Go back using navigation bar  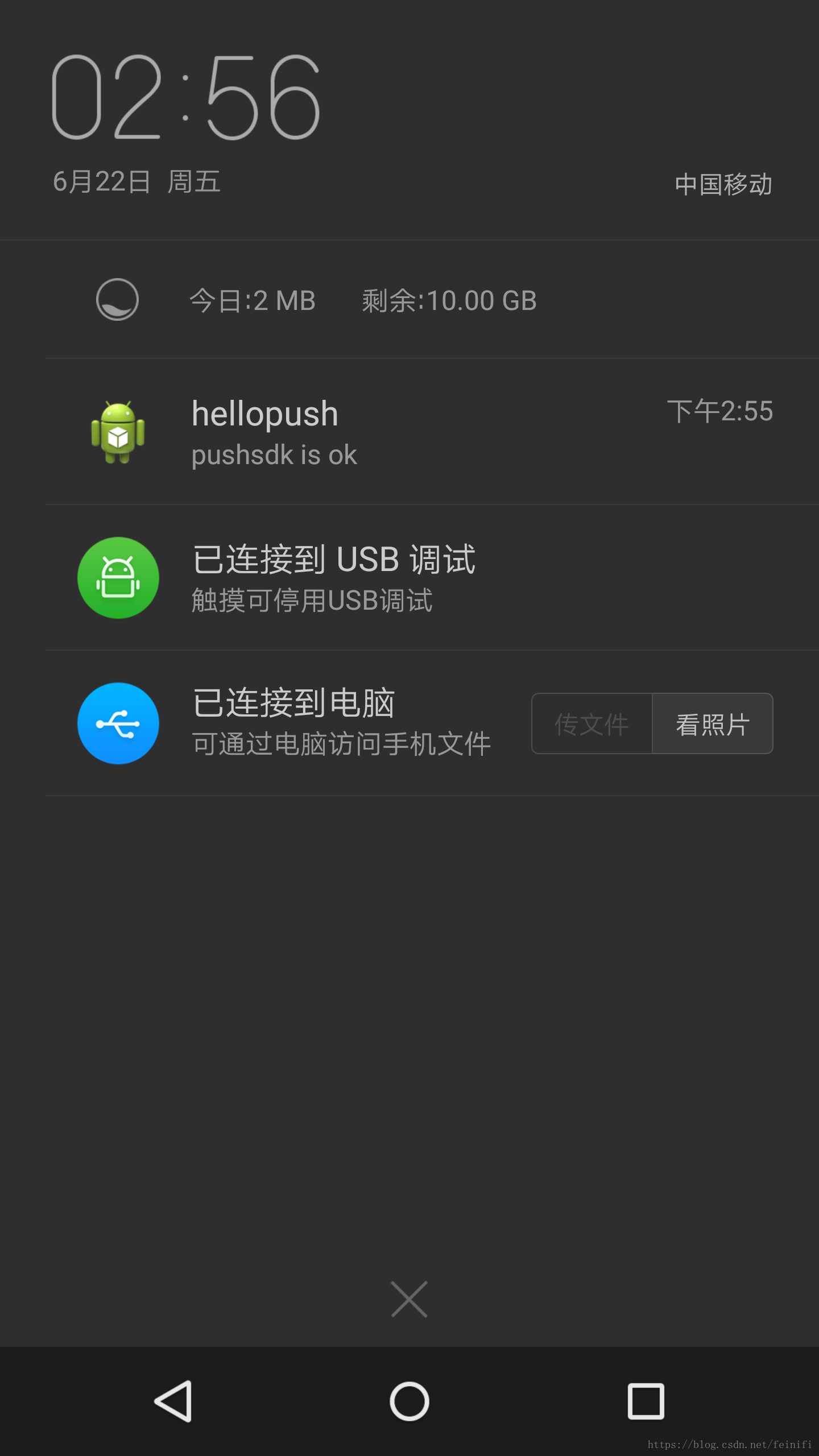(x=173, y=1401)
